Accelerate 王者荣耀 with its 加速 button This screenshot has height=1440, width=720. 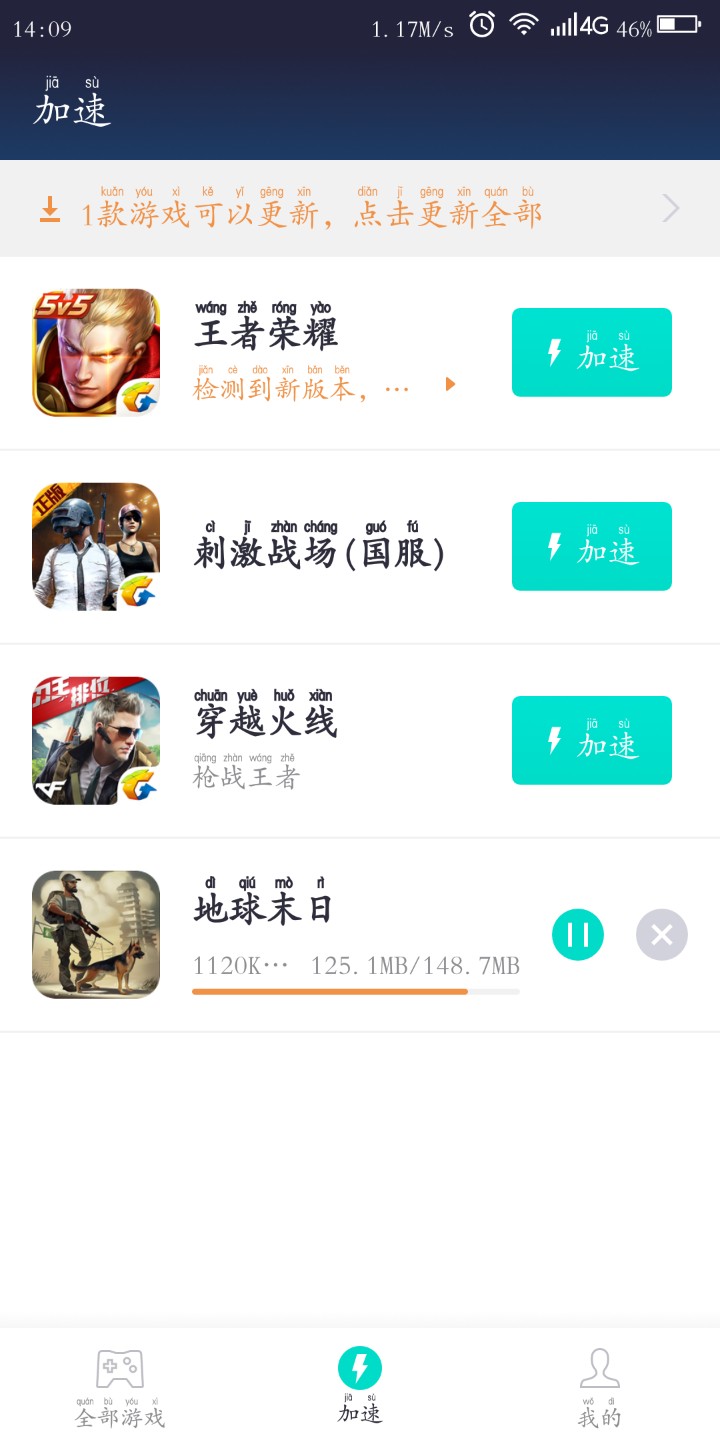pyautogui.click(x=592, y=353)
